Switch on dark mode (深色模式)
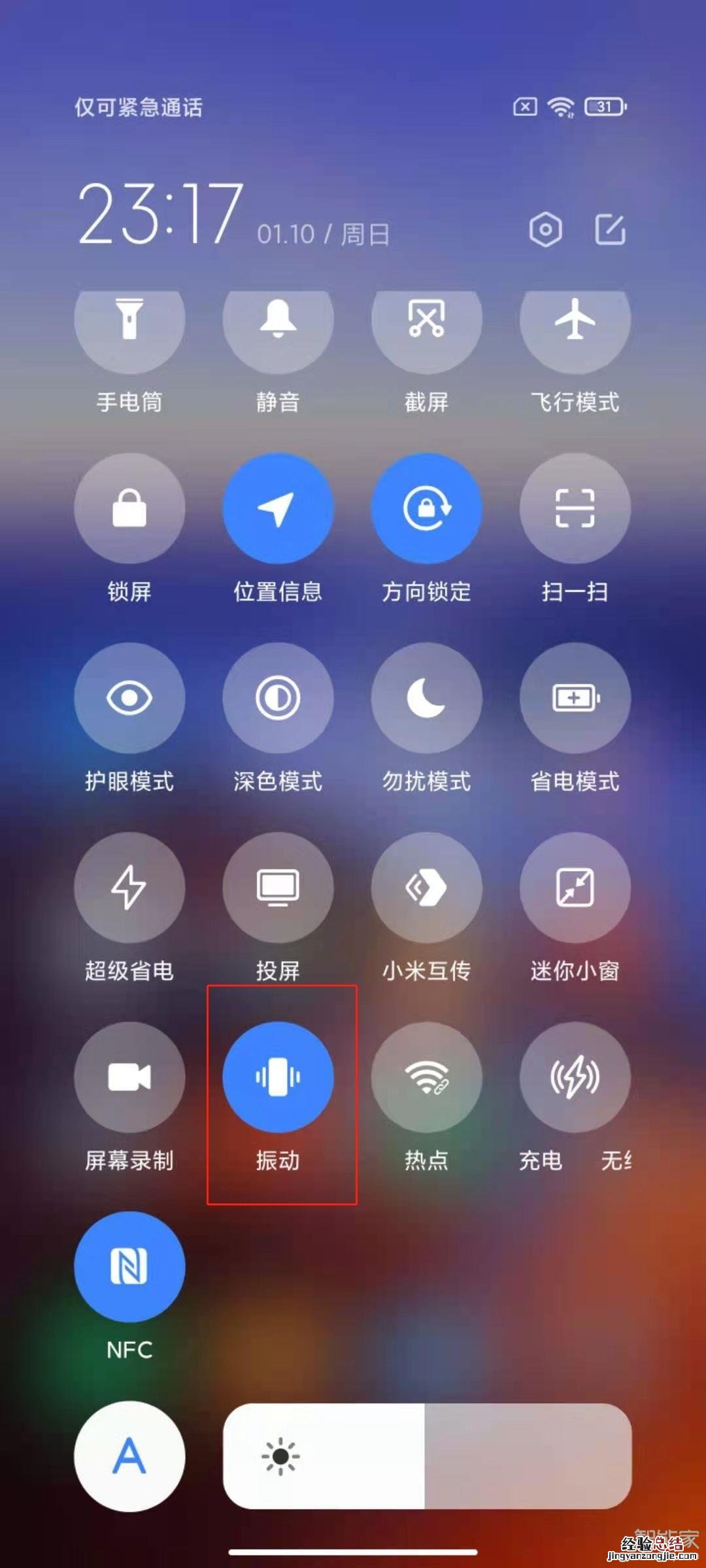 (x=278, y=698)
